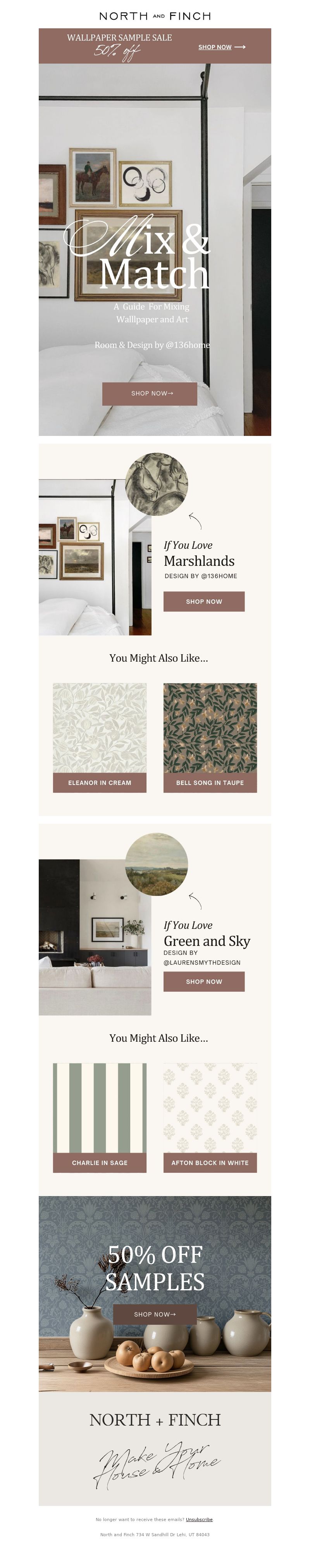
Task: Tap Shop Now under 50% Off Samples
Action: tap(155, 1314)
